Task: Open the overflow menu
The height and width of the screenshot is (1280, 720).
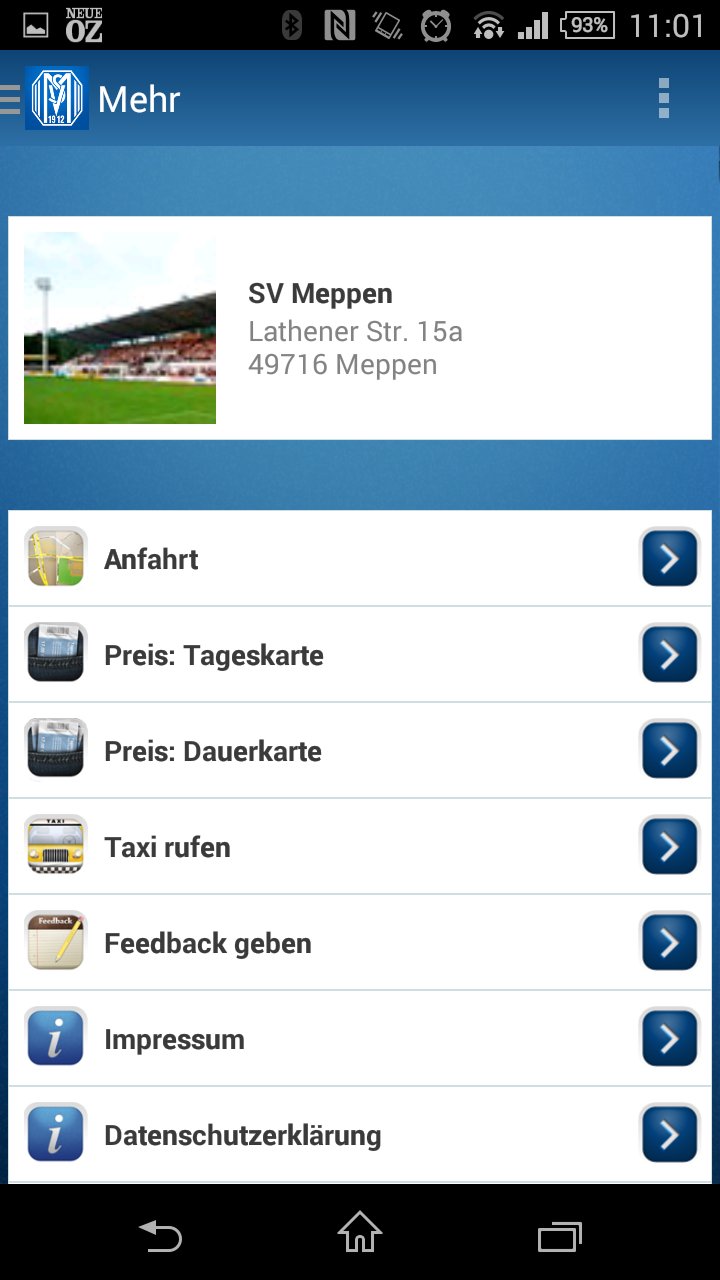Action: tap(663, 99)
